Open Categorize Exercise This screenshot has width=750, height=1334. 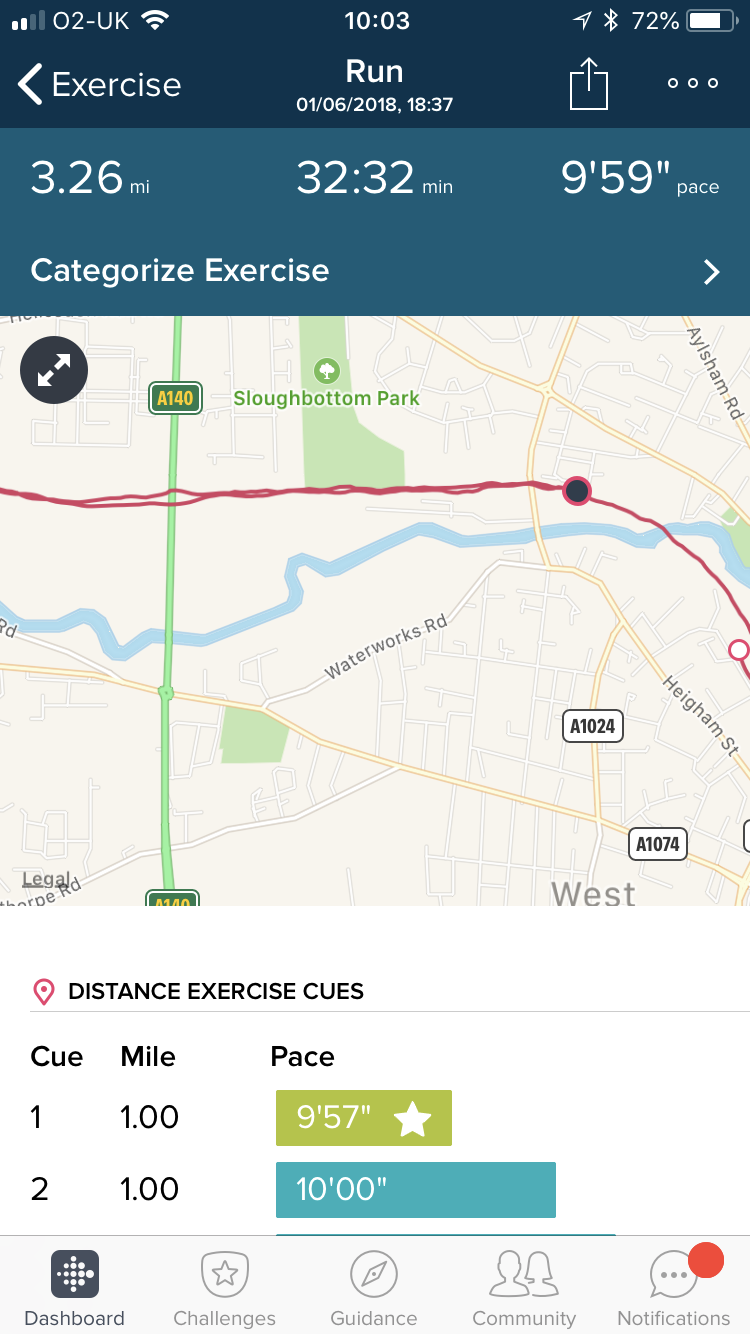coord(375,271)
